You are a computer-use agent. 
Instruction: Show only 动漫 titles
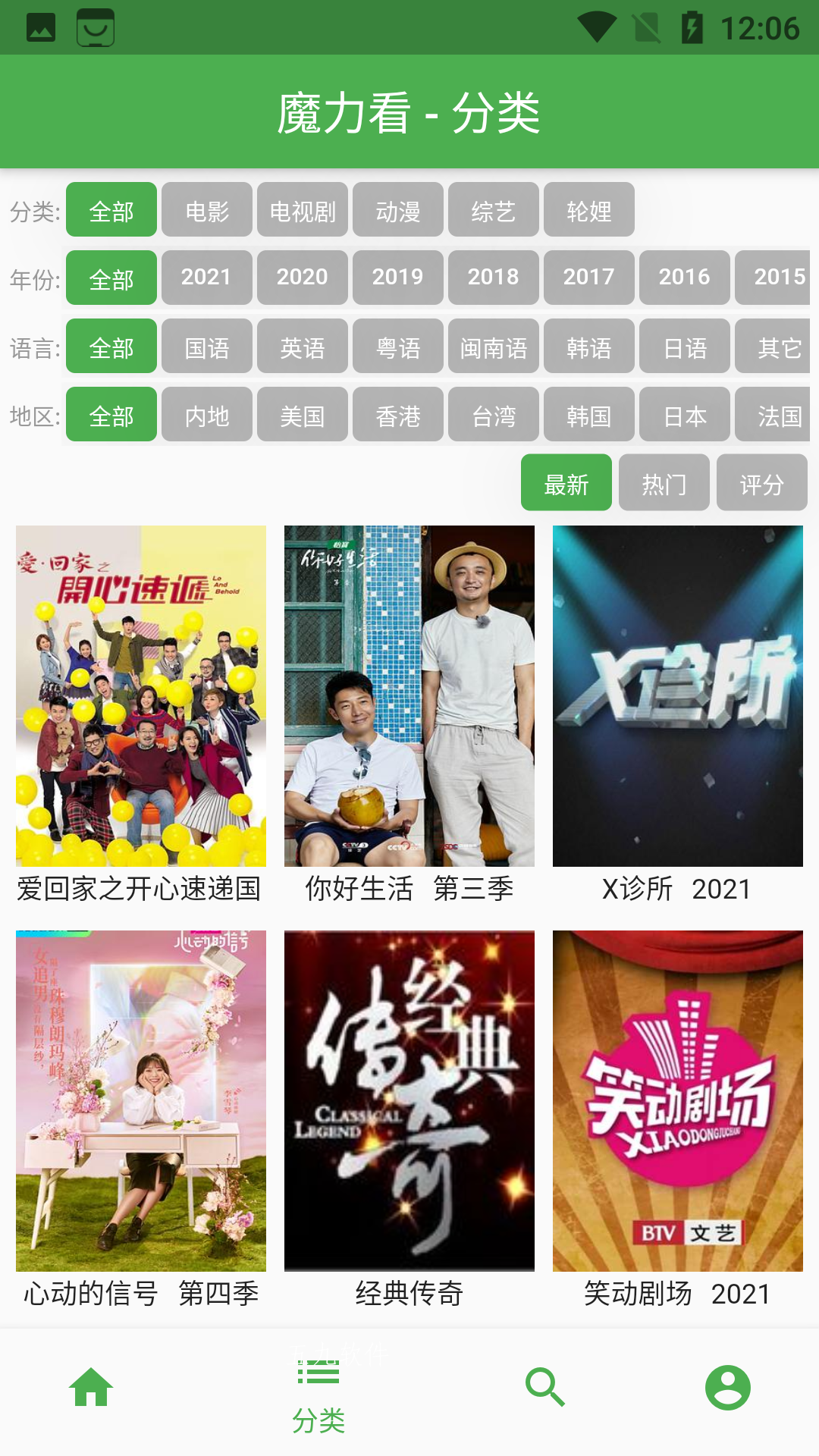click(x=398, y=210)
